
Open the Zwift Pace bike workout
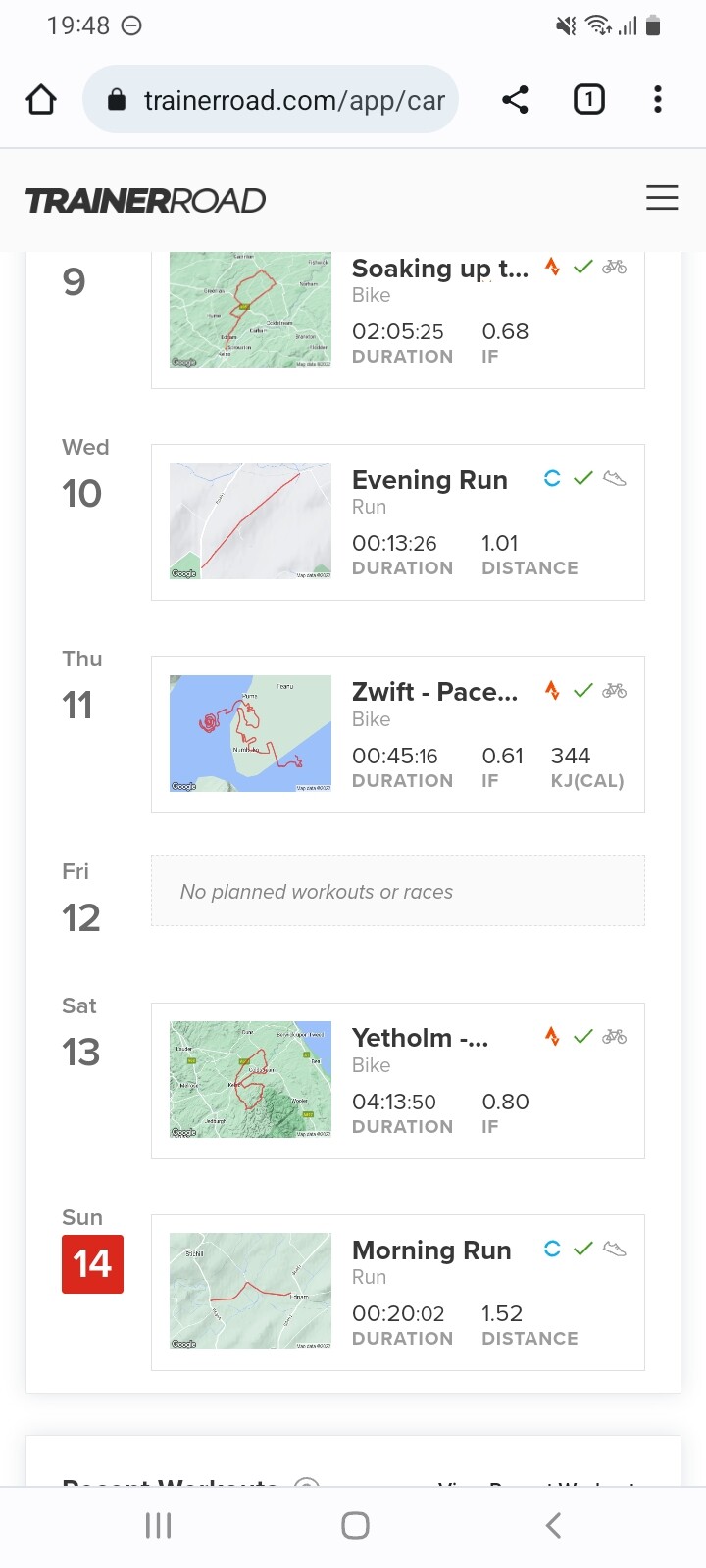pyautogui.click(x=398, y=735)
